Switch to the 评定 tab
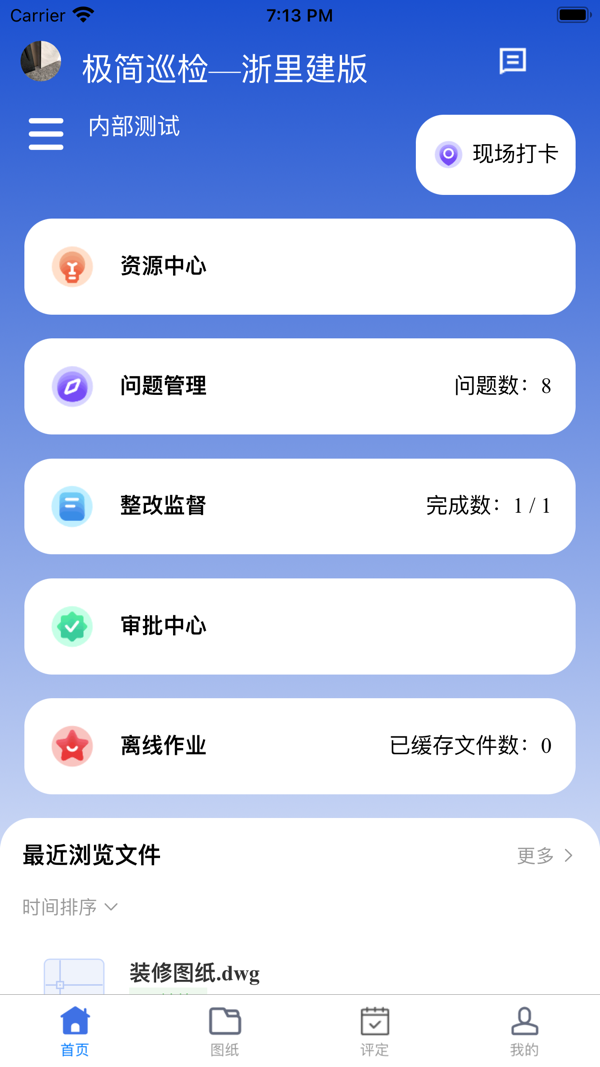Screen dimensions: 600x1067 [375, 1031]
